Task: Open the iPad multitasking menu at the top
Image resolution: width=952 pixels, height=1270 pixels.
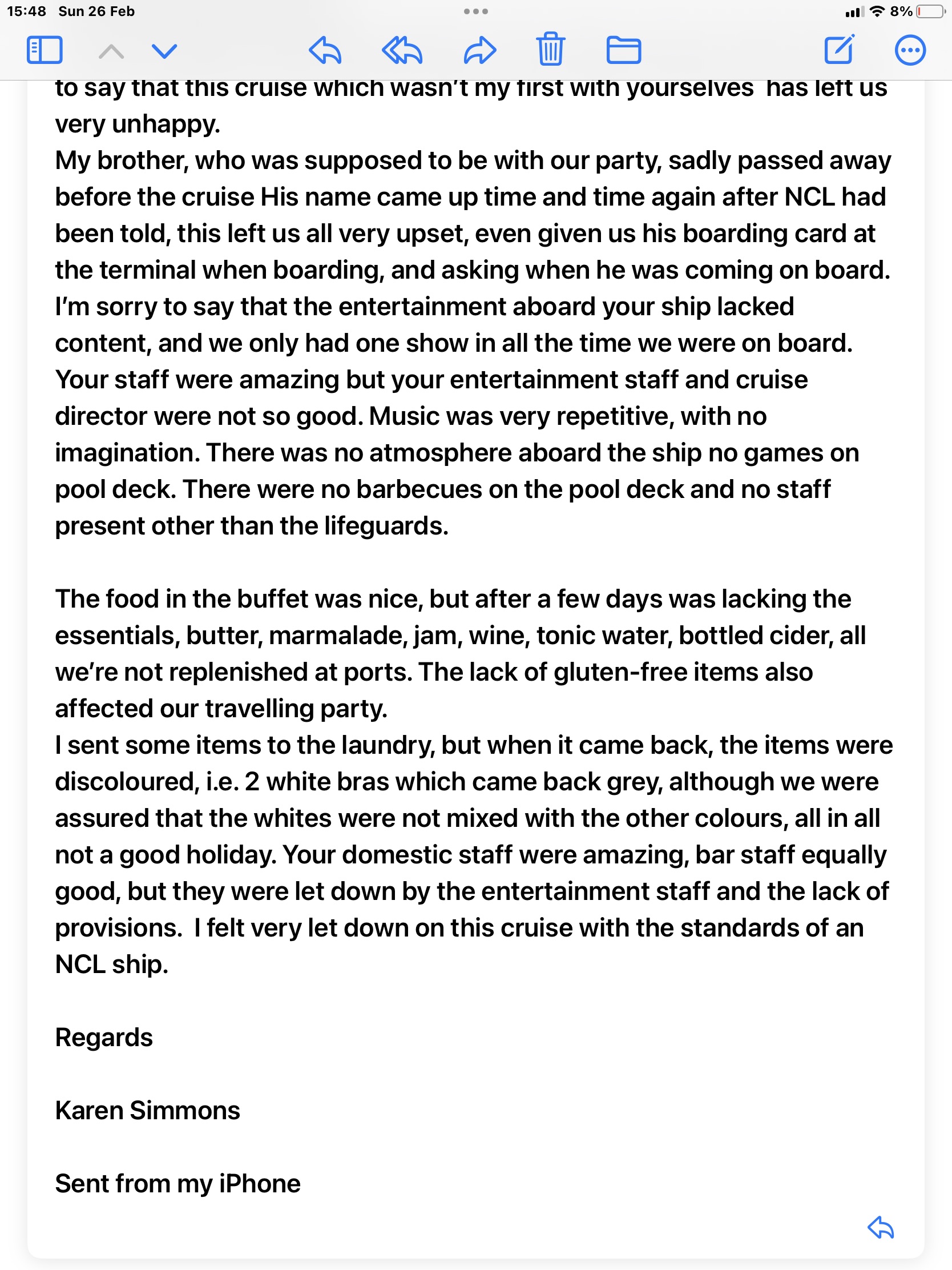Action: point(475,11)
